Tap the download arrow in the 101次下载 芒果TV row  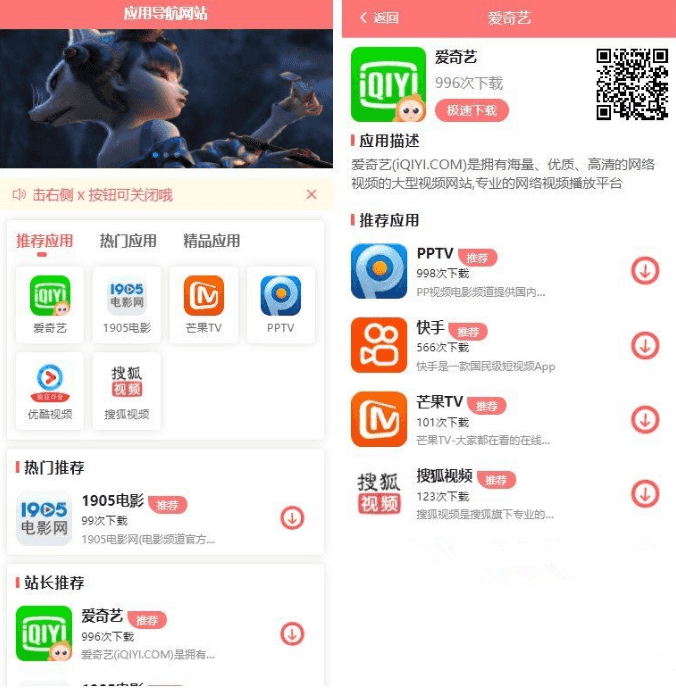point(645,419)
